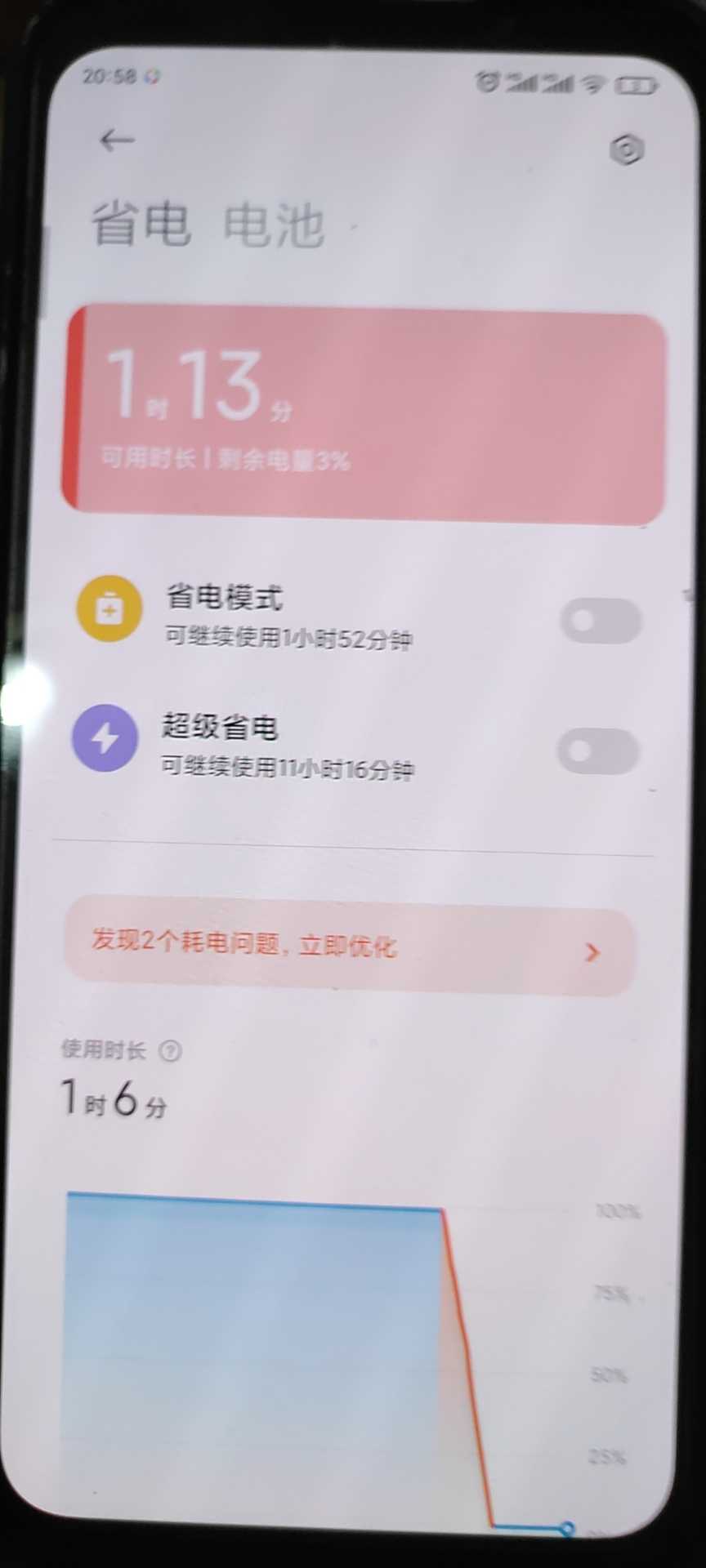Turn on 超级省电 toggle
Viewport: 706px width, 1568px height.
(x=597, y=751)
